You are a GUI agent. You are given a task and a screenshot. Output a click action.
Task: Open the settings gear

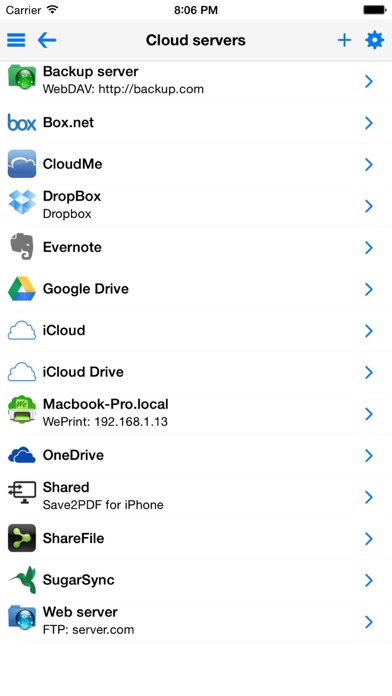point(375,40)
